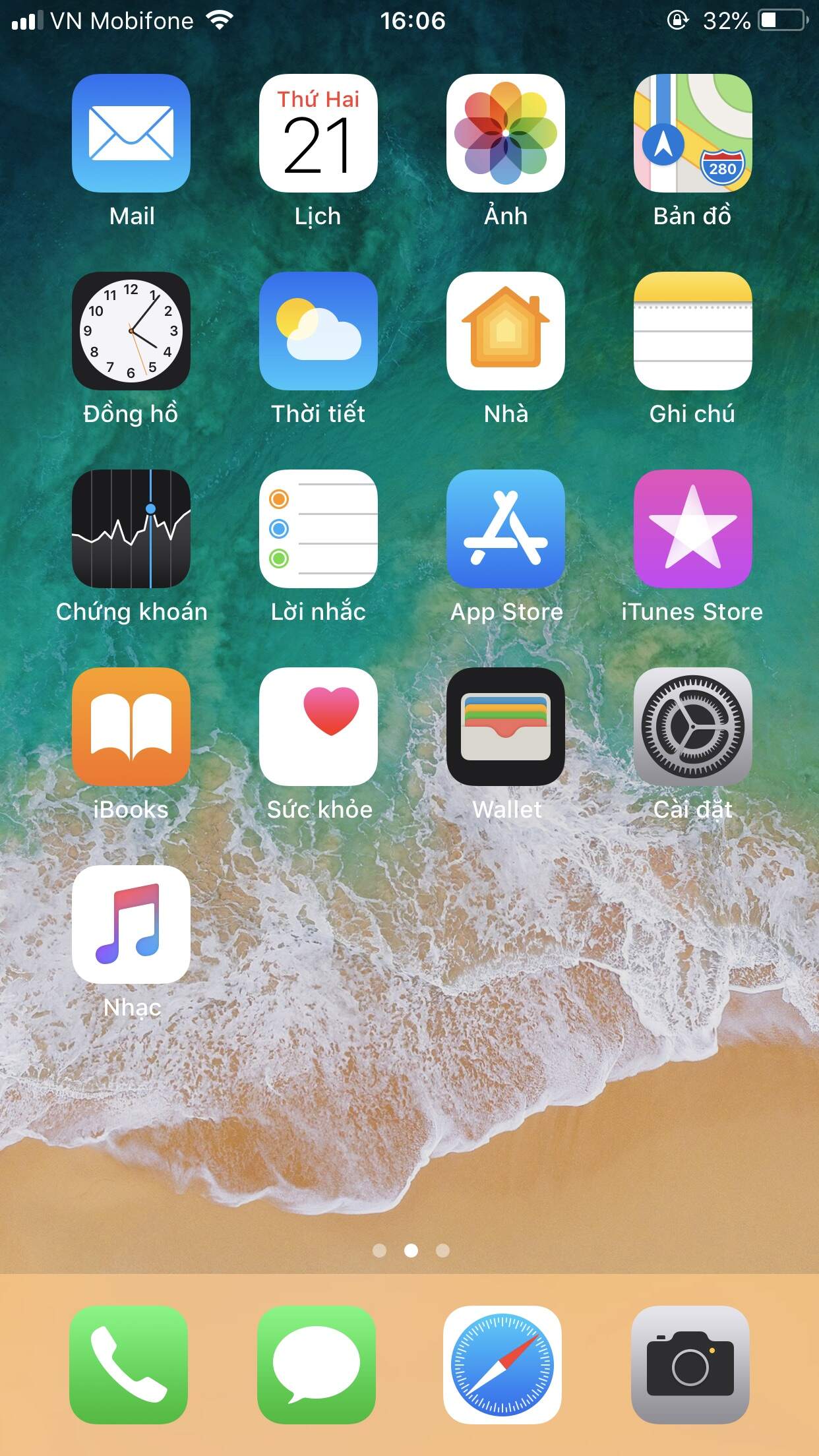Open the Nhà home app

[506, 331]
